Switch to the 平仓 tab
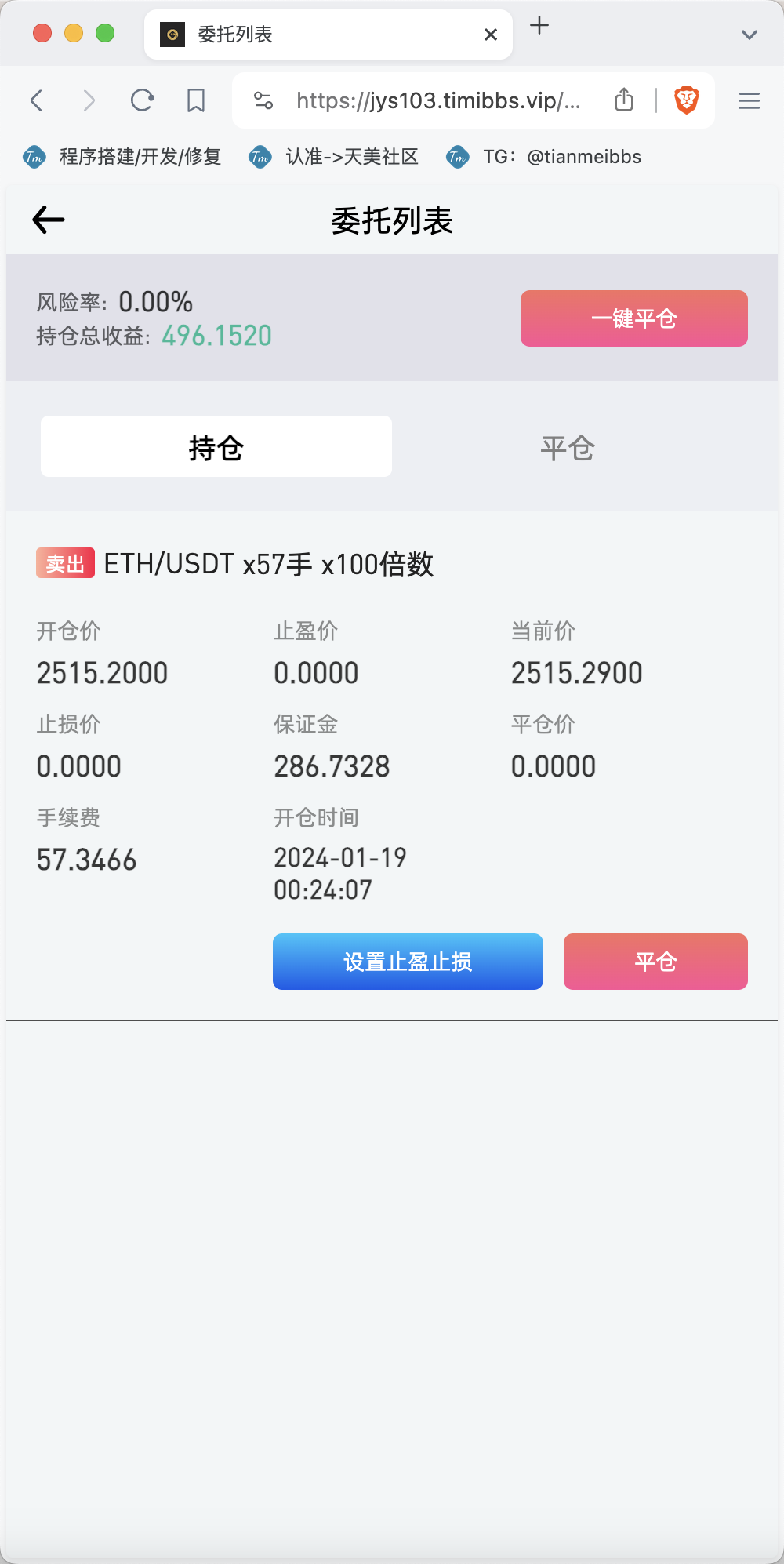Image resolution: width=784 pixels, height=1564 pixels. (x=568, y=448)
